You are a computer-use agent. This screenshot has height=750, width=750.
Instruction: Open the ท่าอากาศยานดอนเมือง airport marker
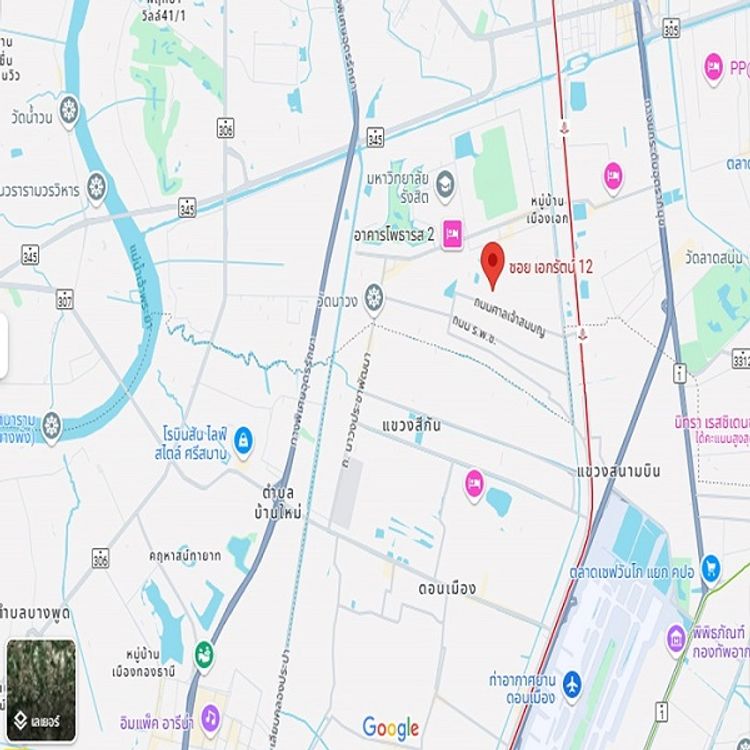point(572,686)
